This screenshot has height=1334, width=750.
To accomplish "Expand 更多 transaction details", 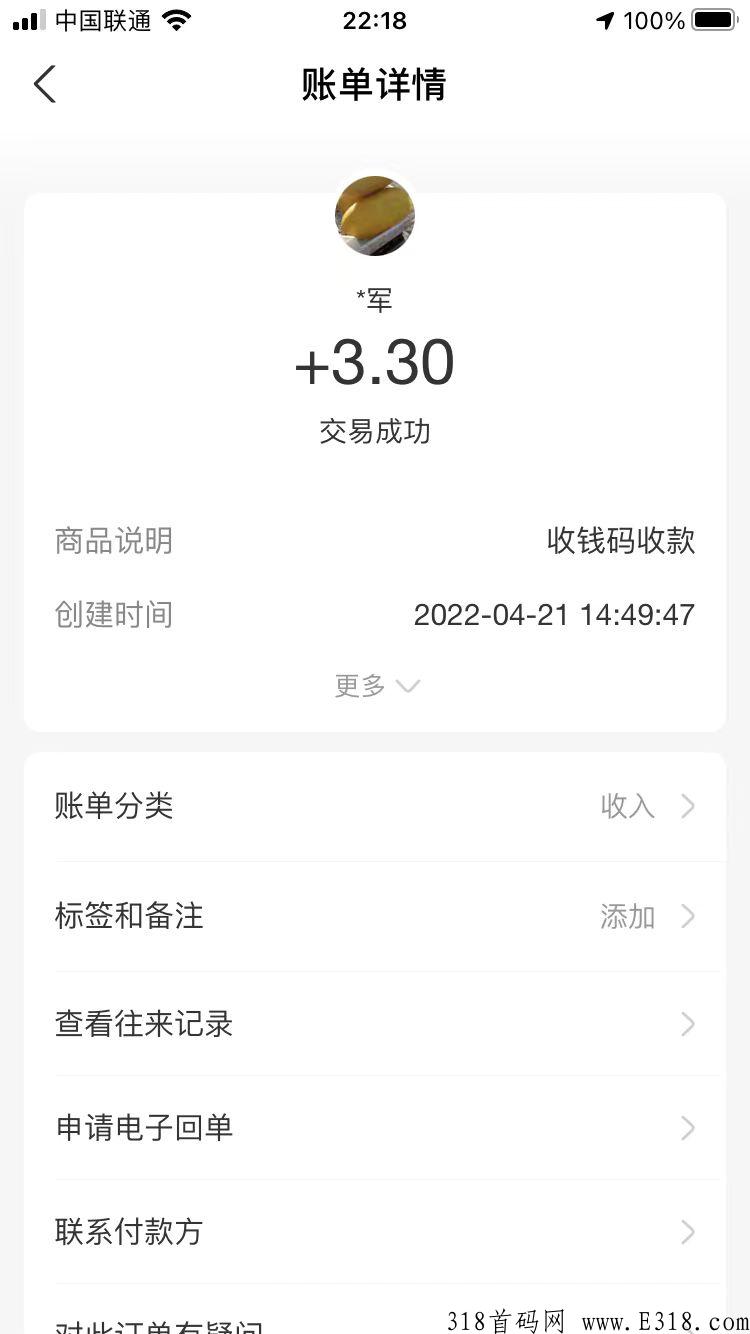I will point(376,686).
